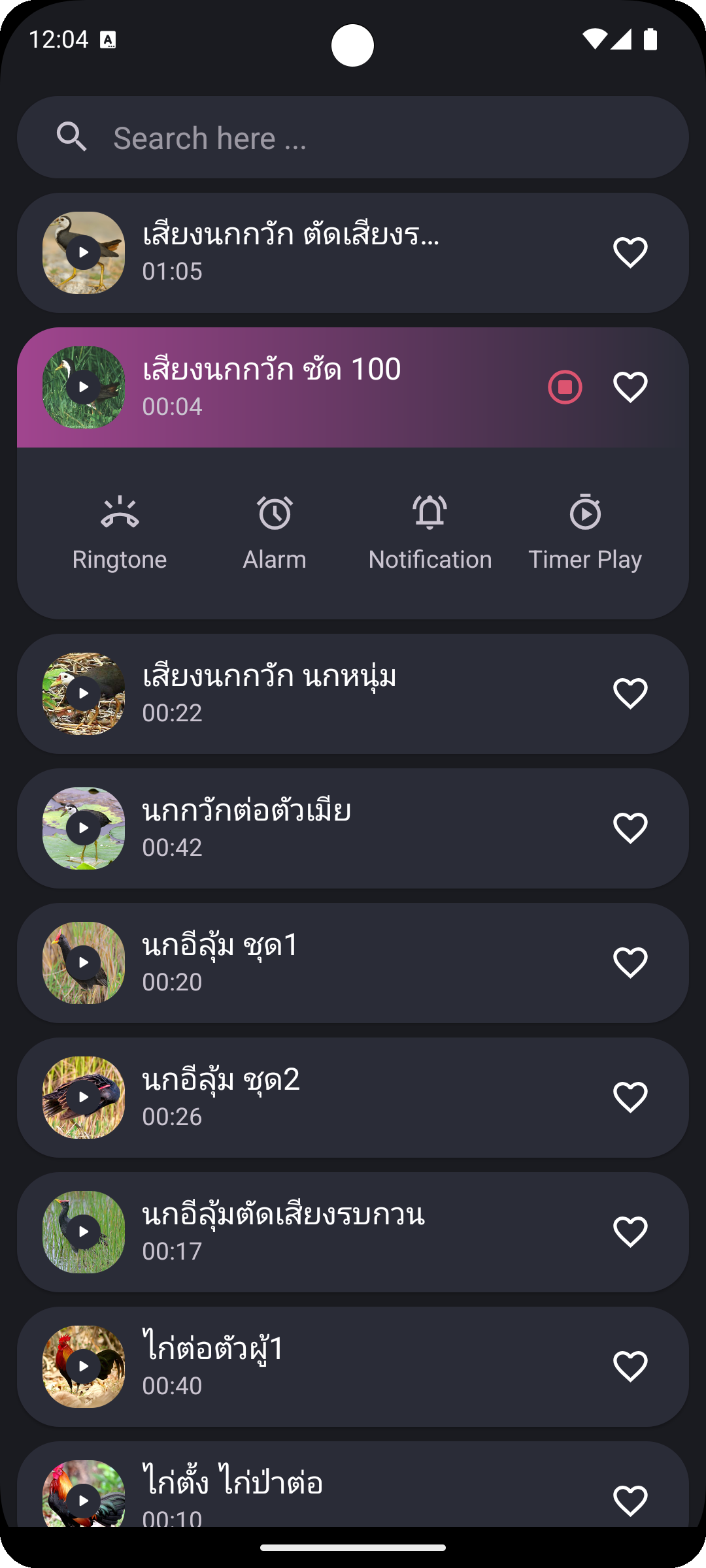
Task: Tap the navigation bar handle at bottom
Action: [x=353, y=1546]
